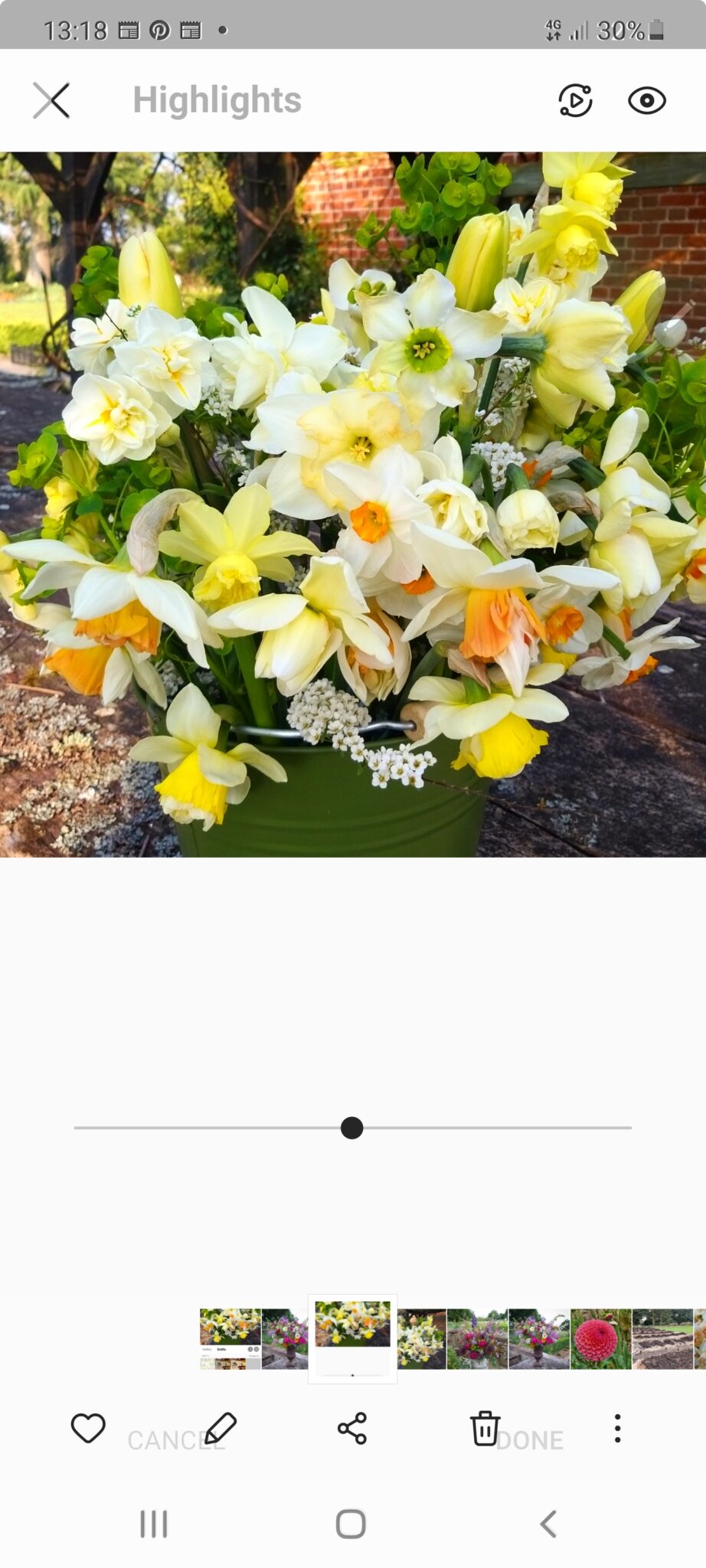This screenshot has width=706, height=1568.
Task: Mark this photo as favorite with the heart
Action: [x=88, y=1428]
